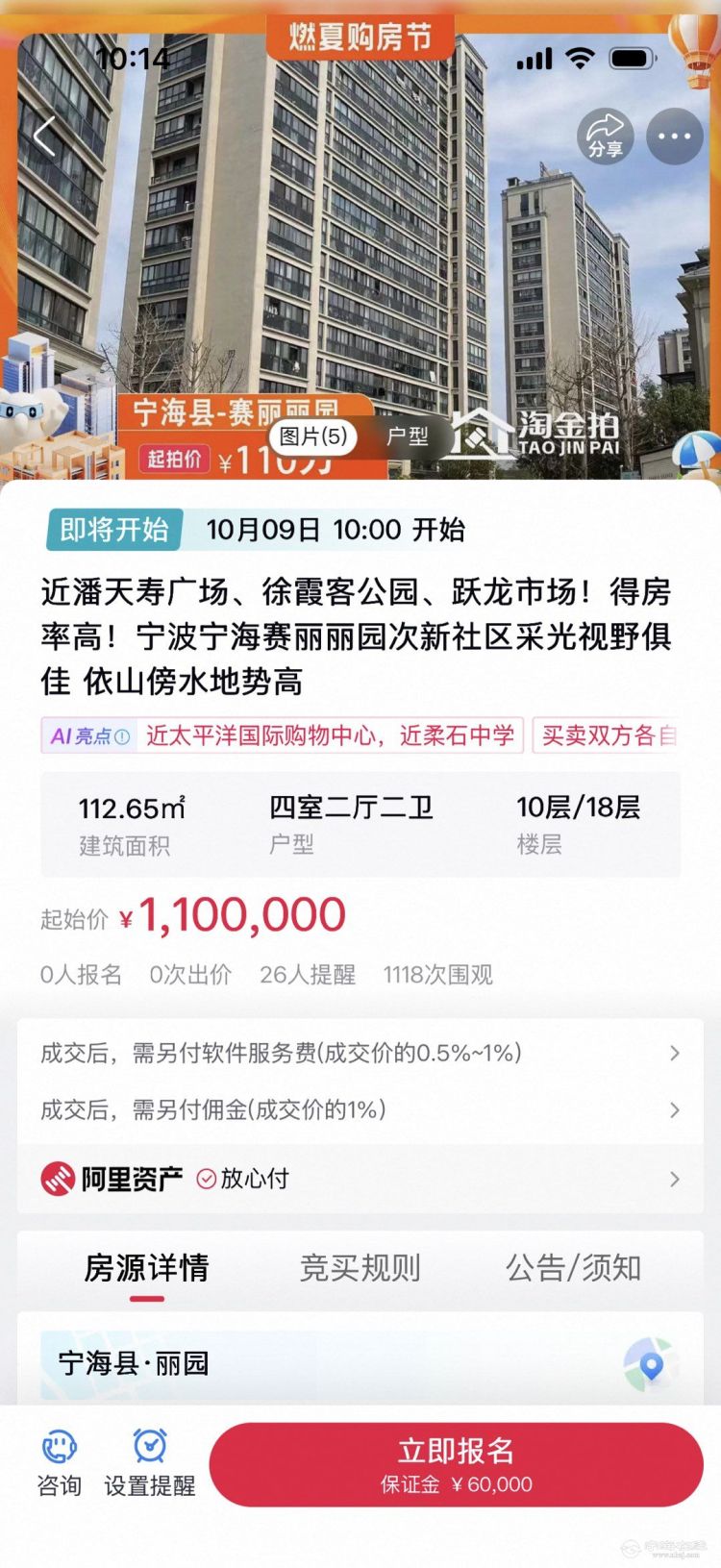
Task: Tap 立即报名 to register for auction
Action: coord(456,1464)
